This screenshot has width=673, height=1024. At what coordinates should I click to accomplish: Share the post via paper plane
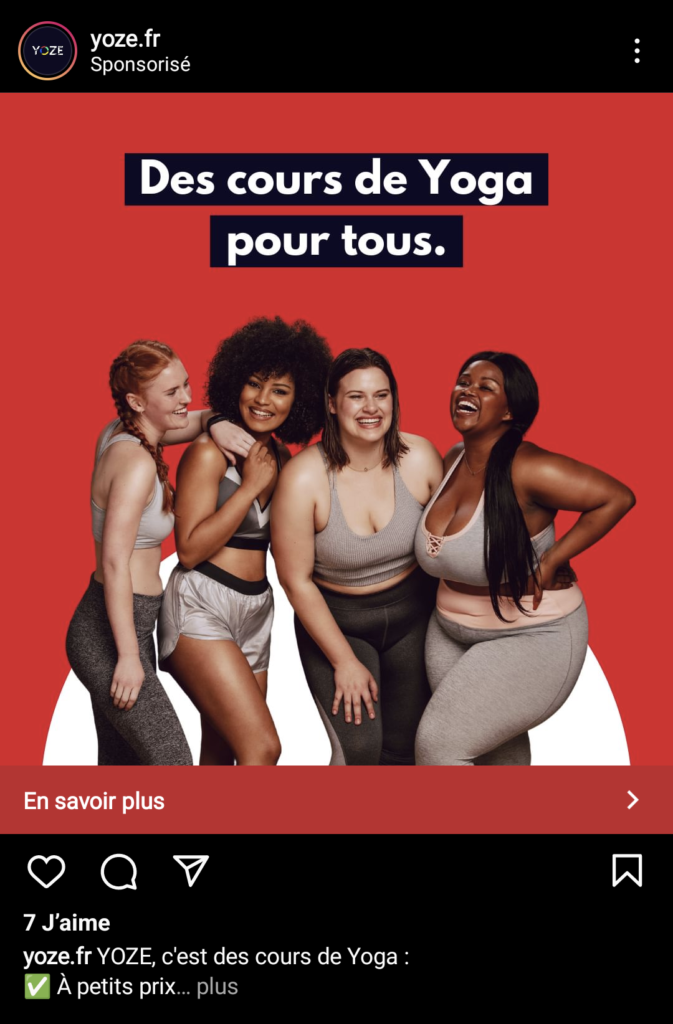pyautogui.click(x=191, y=870)
